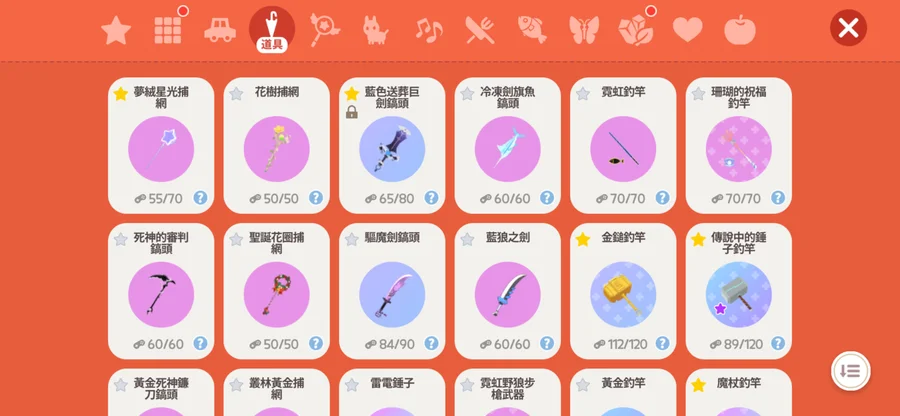900x416 pixels.
Task: Close the item catalog screen
Action: coord(848,28)
